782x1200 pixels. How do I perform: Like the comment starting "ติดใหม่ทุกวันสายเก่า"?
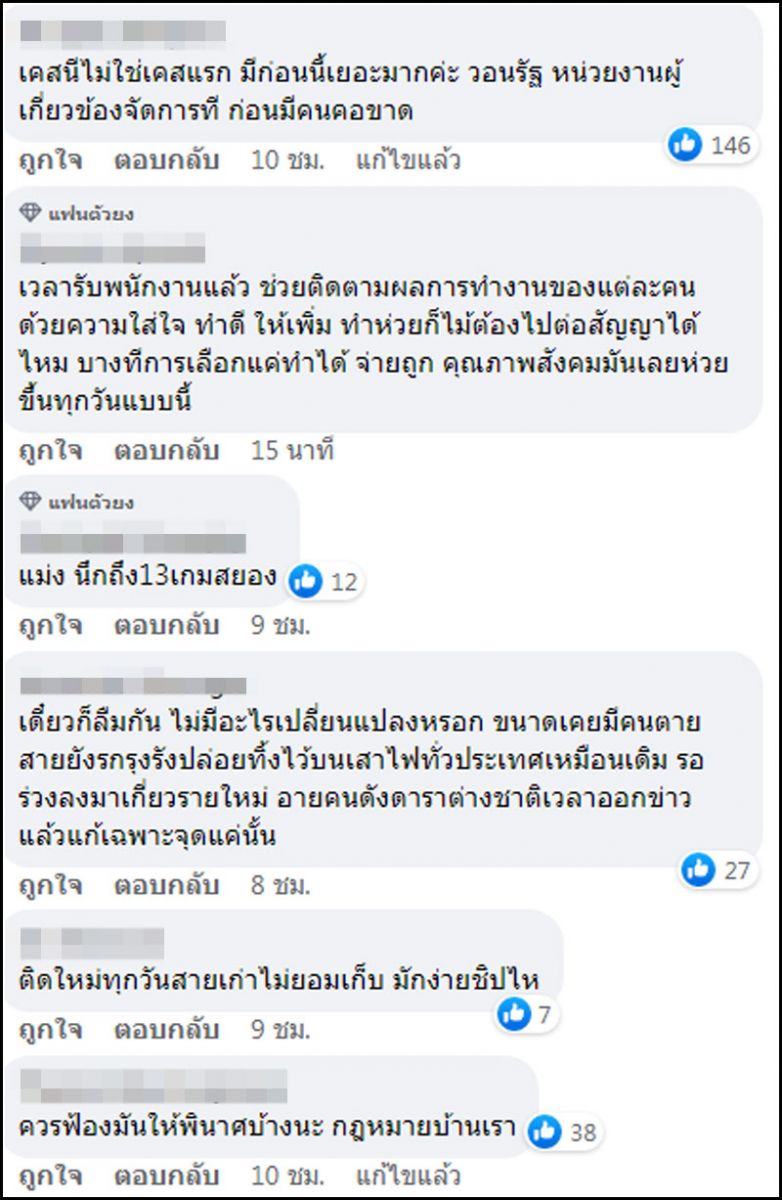50,1029
